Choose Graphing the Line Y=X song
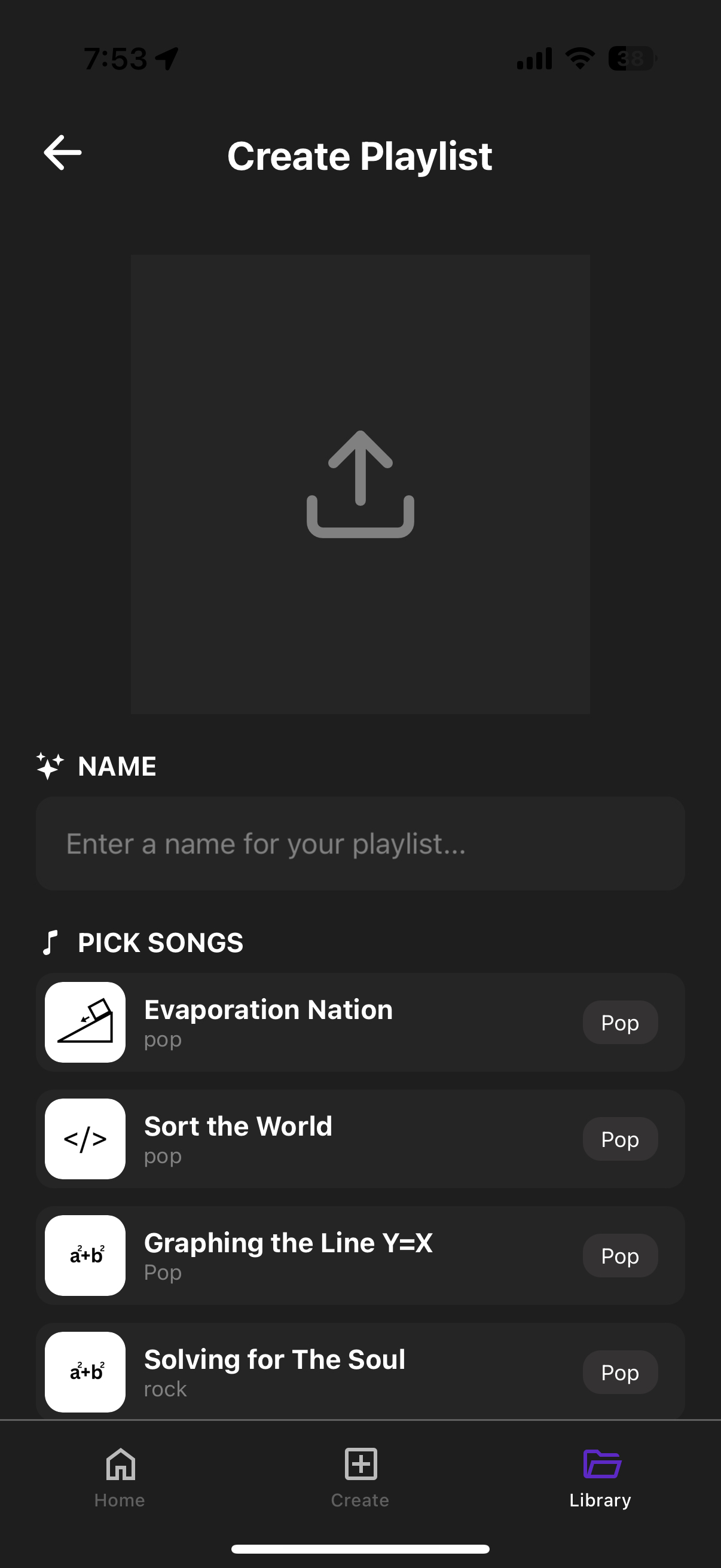 (360, 1256)
